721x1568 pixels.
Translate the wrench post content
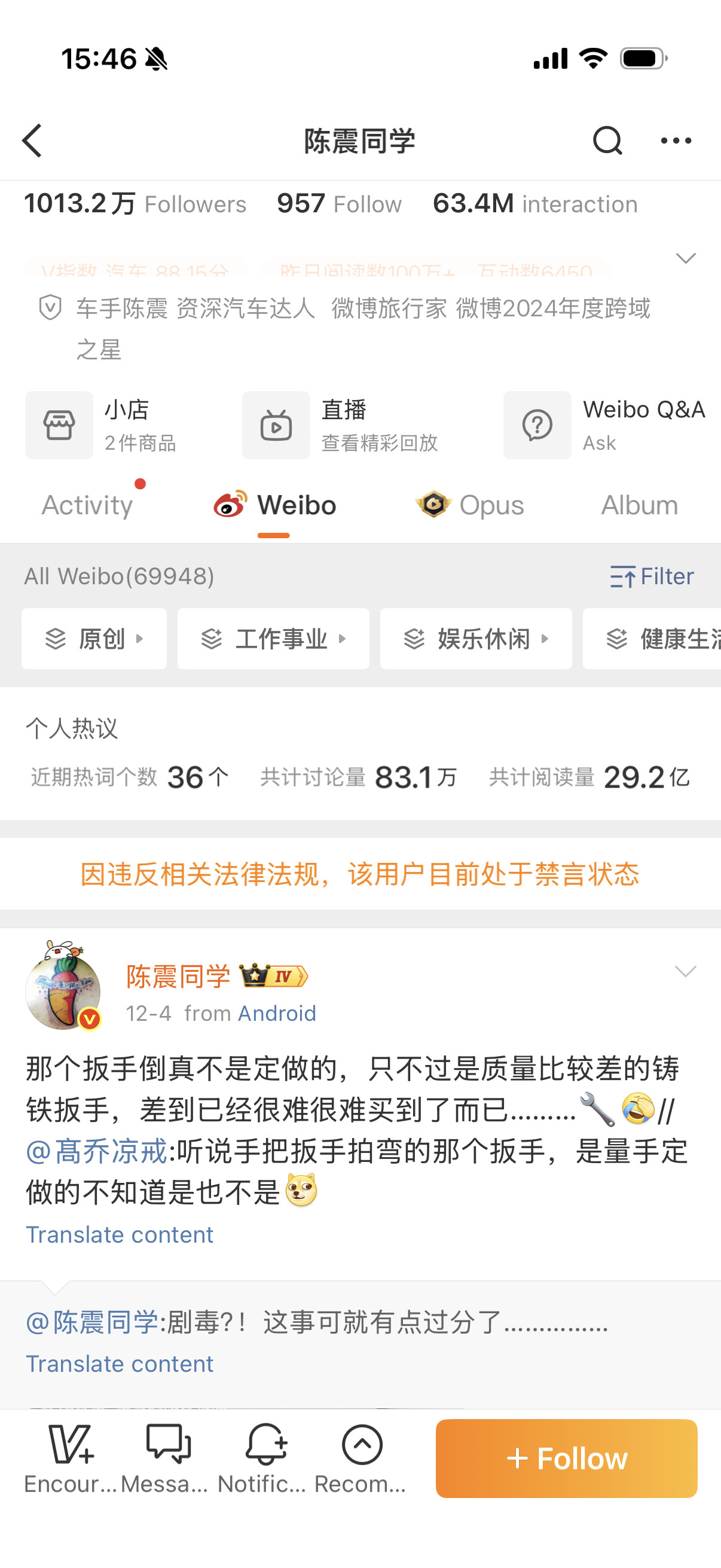[119, 1234]
